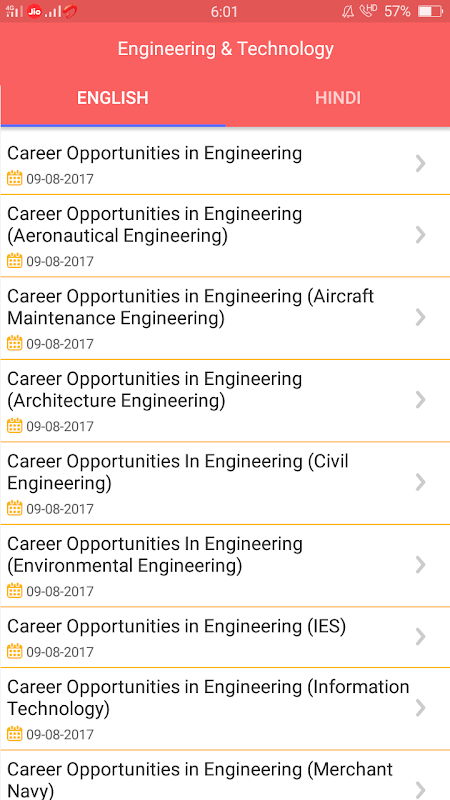The height and width of the screenshot is (800, 450).
Task: Select the English tab
Action: tap(113, 98)
